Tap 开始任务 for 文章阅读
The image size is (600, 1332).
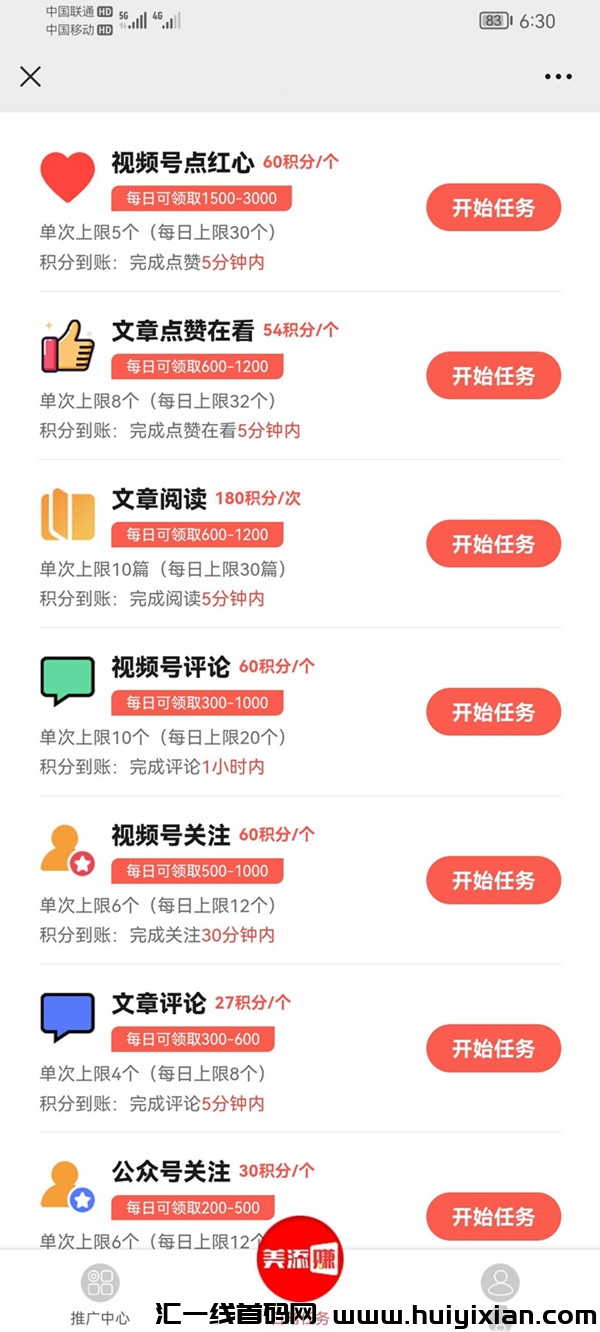point(493,544)
